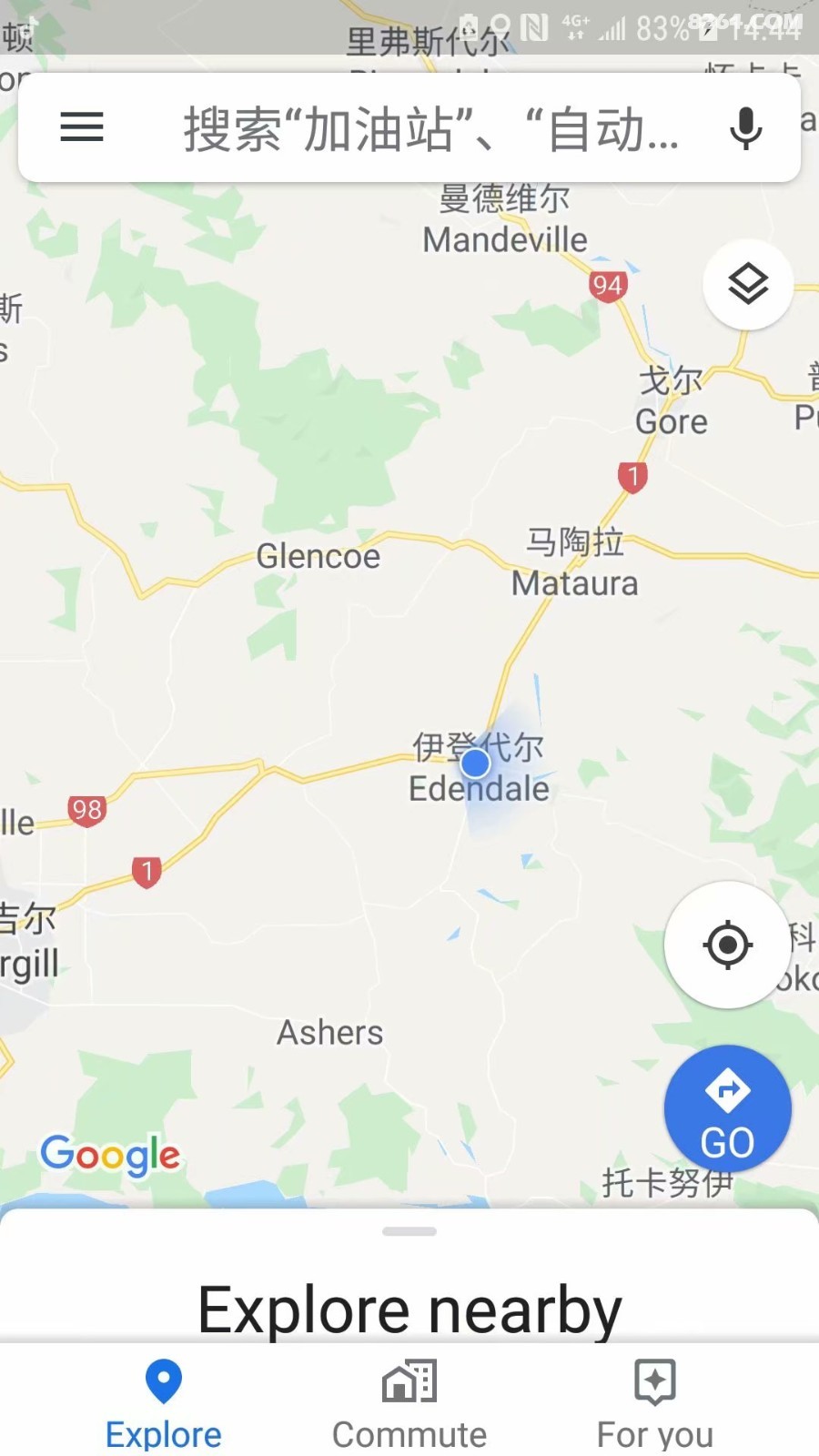Center map on my location

[x=728, y=945]
